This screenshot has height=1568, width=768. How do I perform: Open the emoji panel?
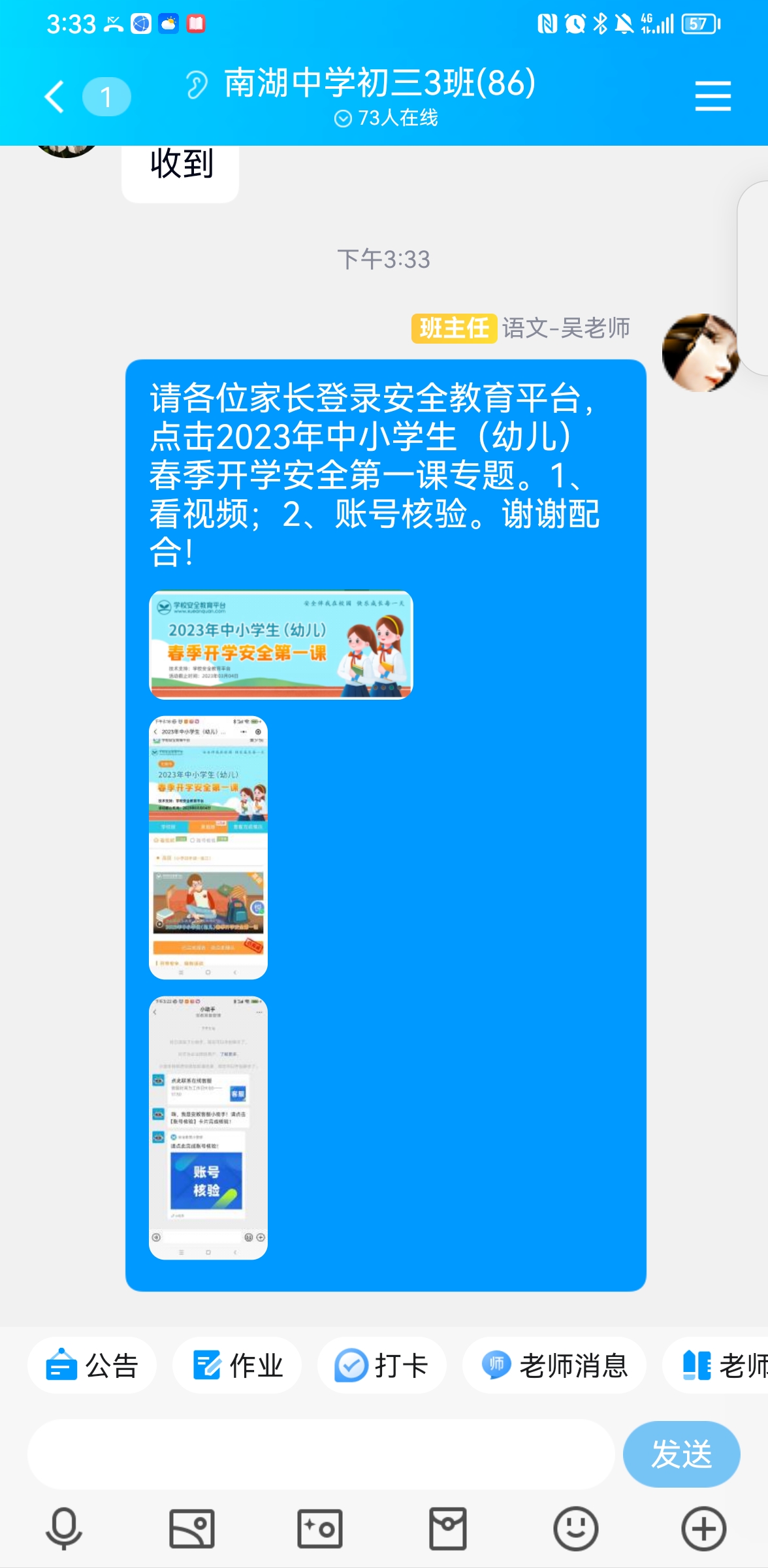point(575,1529)
